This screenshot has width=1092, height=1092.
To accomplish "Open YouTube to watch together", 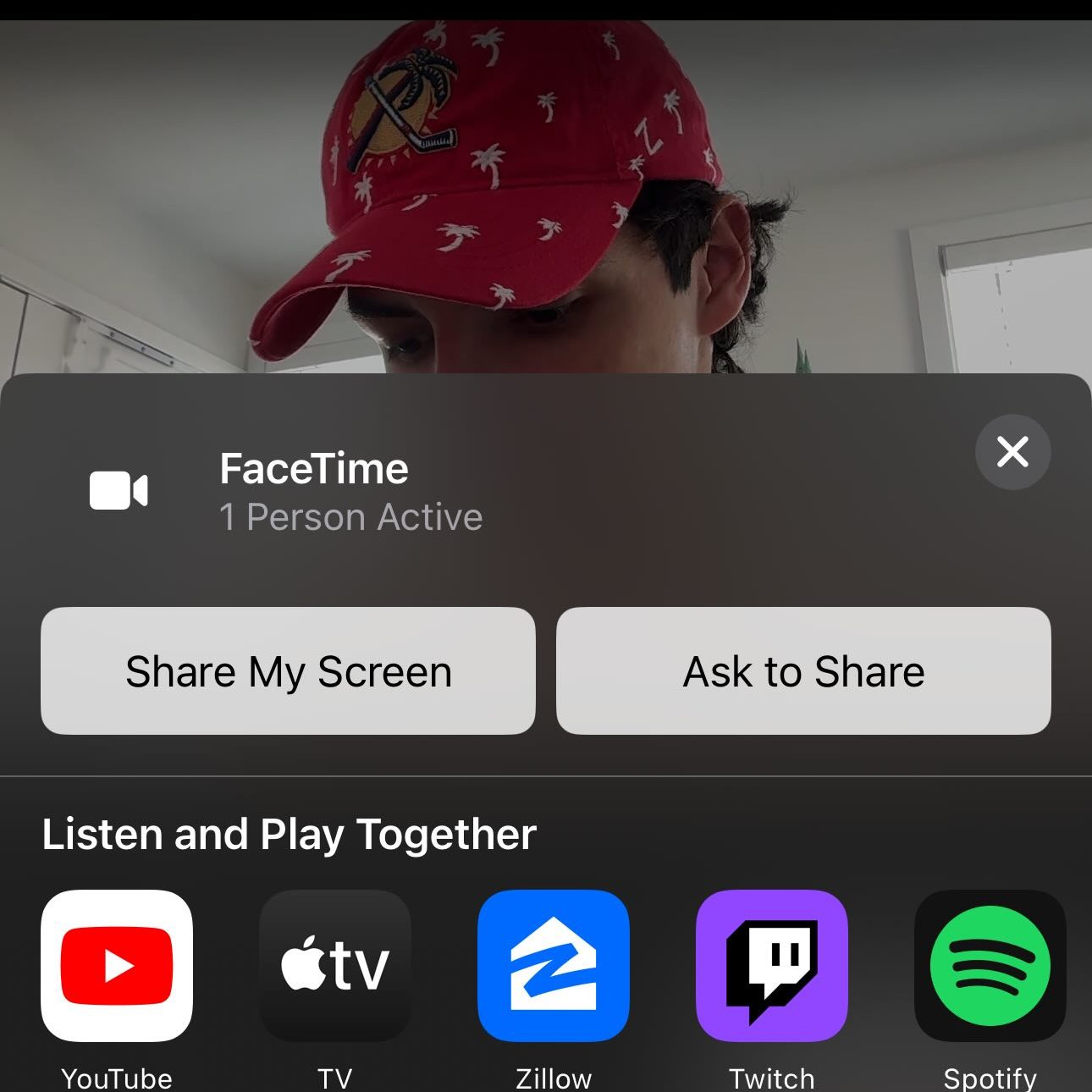I will 117,966.
